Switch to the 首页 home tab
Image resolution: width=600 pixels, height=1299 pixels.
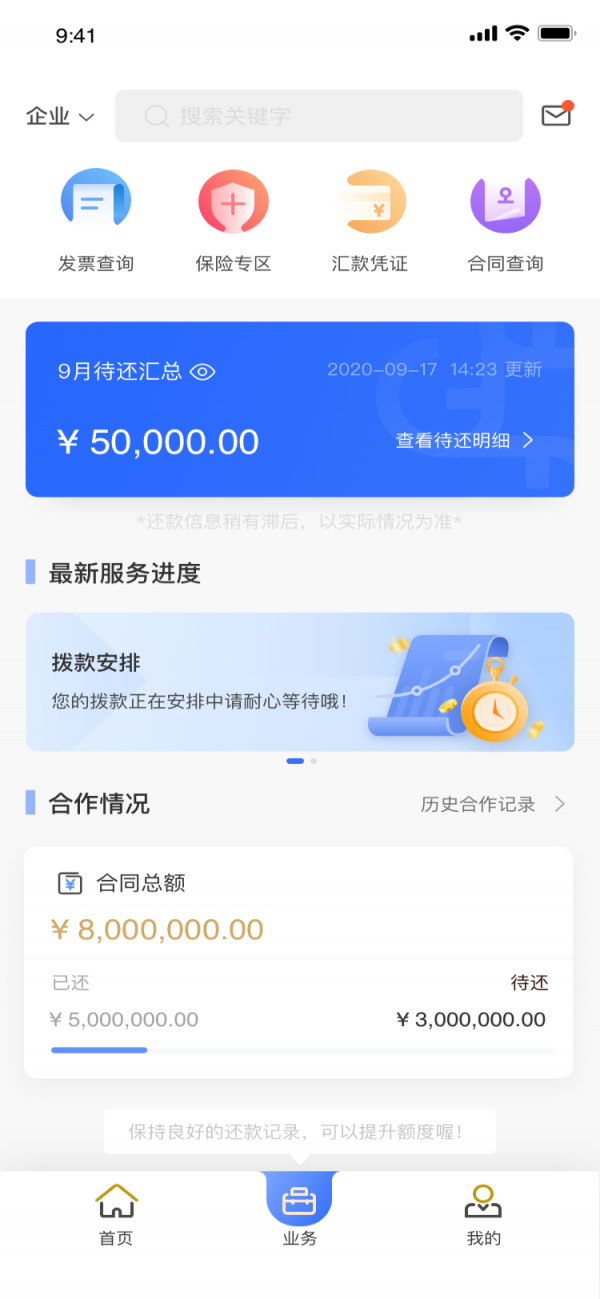(x=116, y=1214)
